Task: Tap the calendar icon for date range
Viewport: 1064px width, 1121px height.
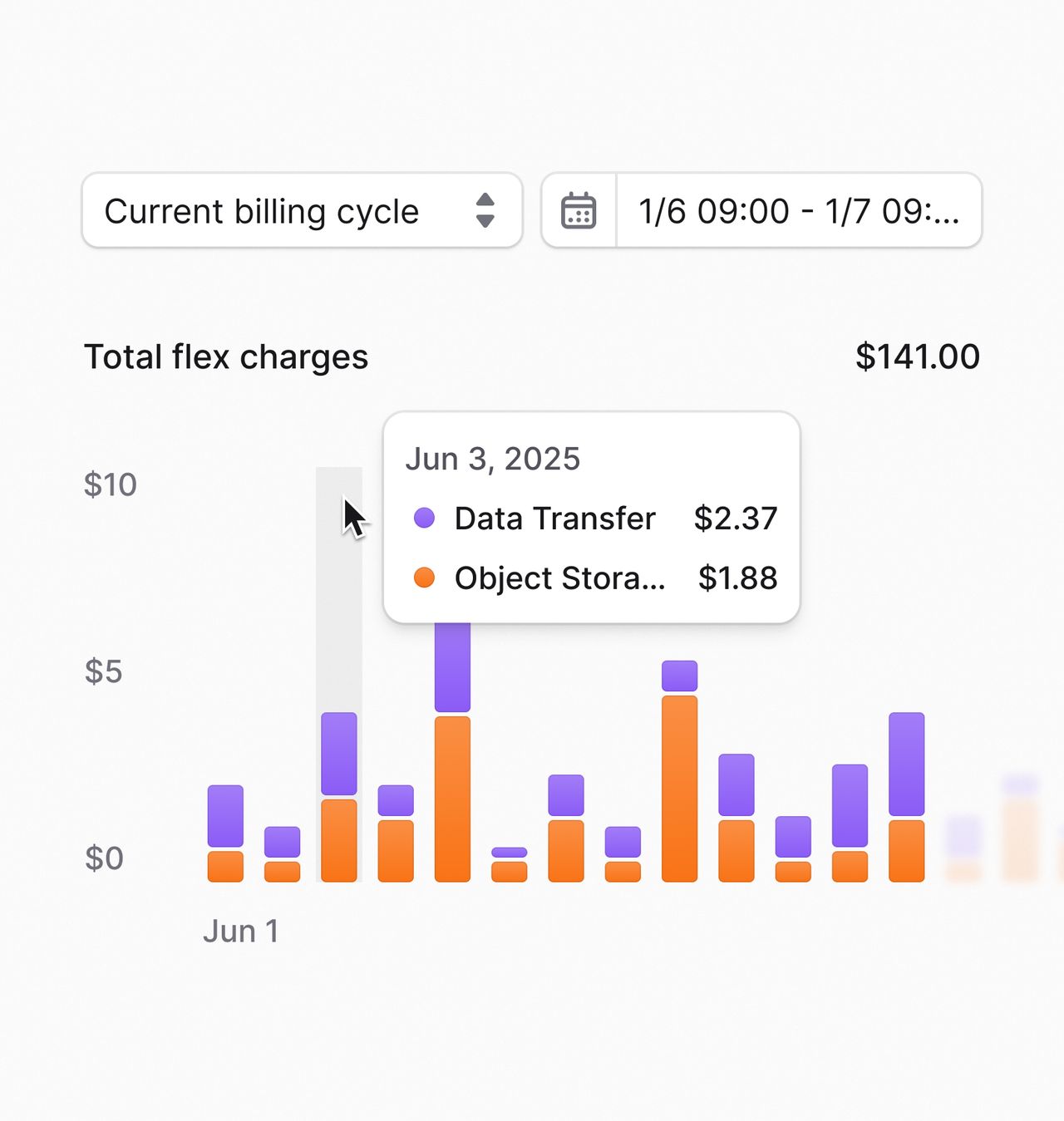Action: coord(579,211)
